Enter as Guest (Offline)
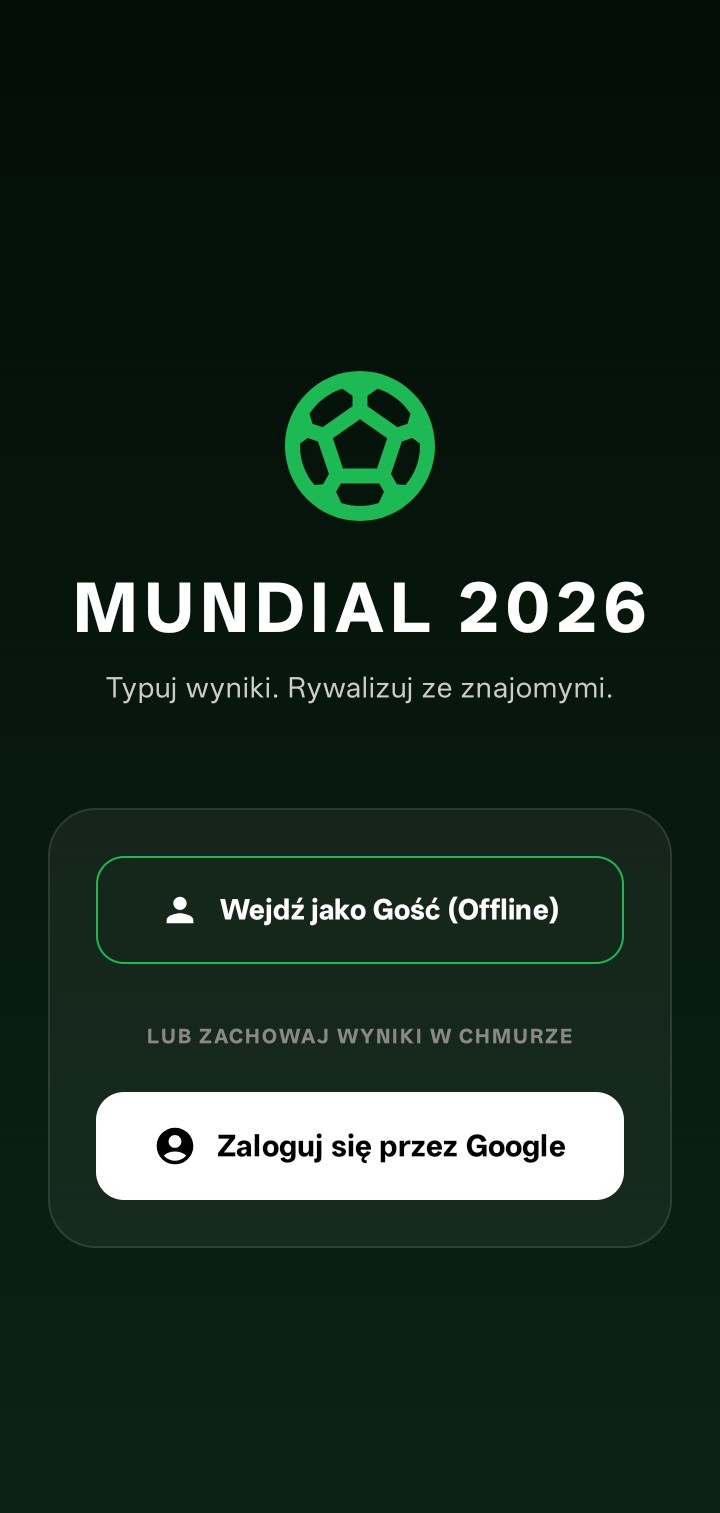720x1513 pixels. tap(360, 910)
